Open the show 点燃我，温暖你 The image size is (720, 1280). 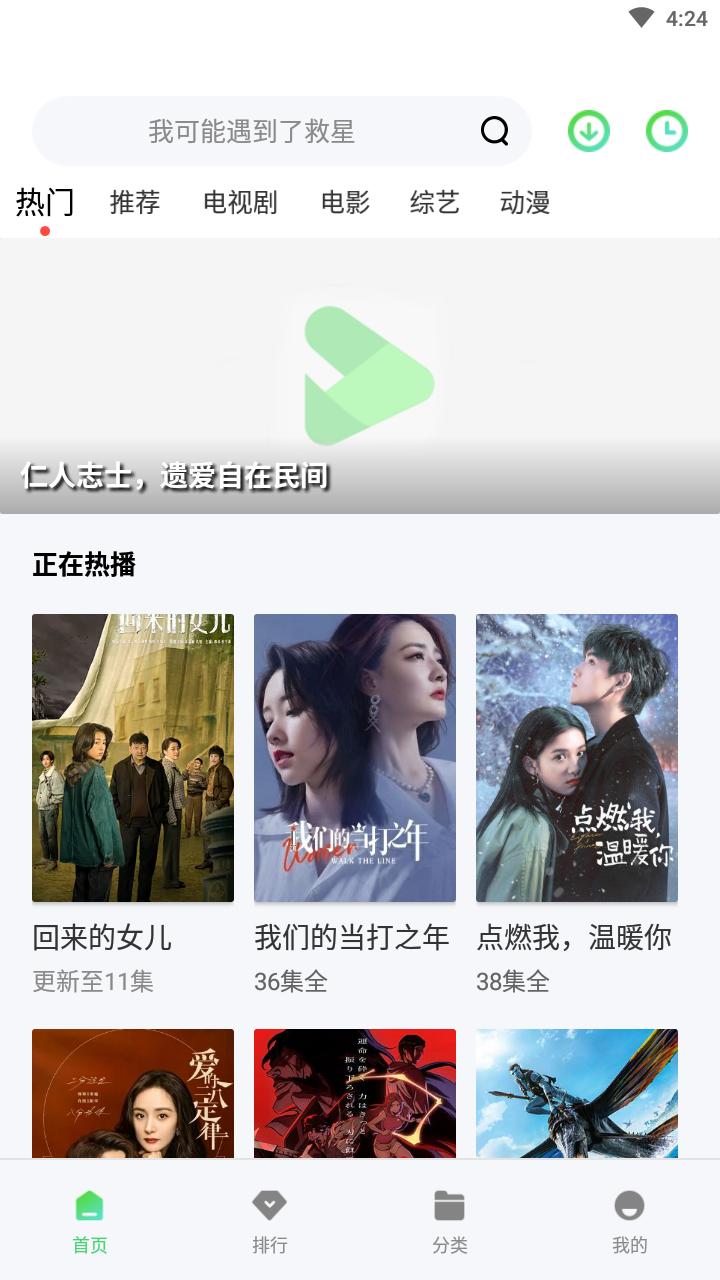pos(577,758)
